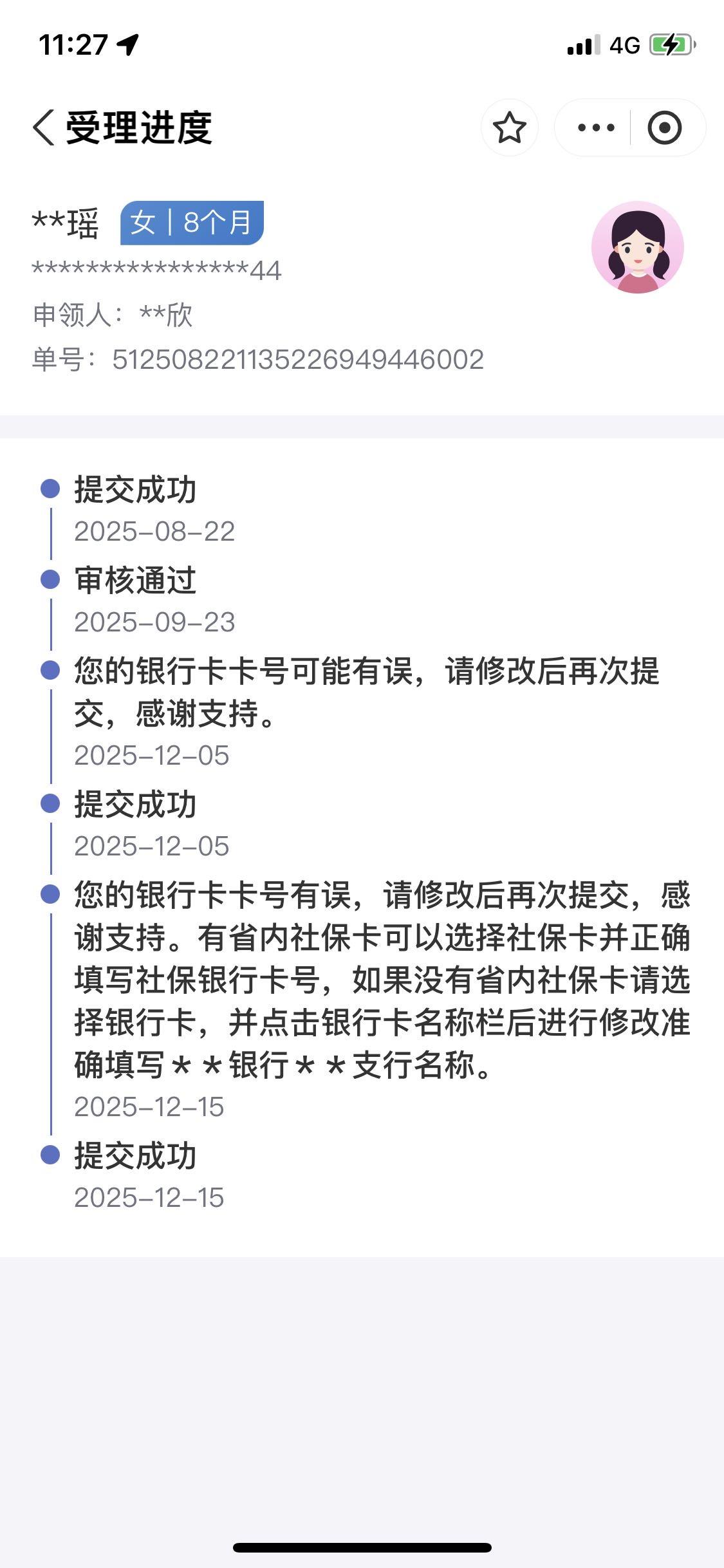
Task: Open the three-dot more menu
Action: coord(595,127)
